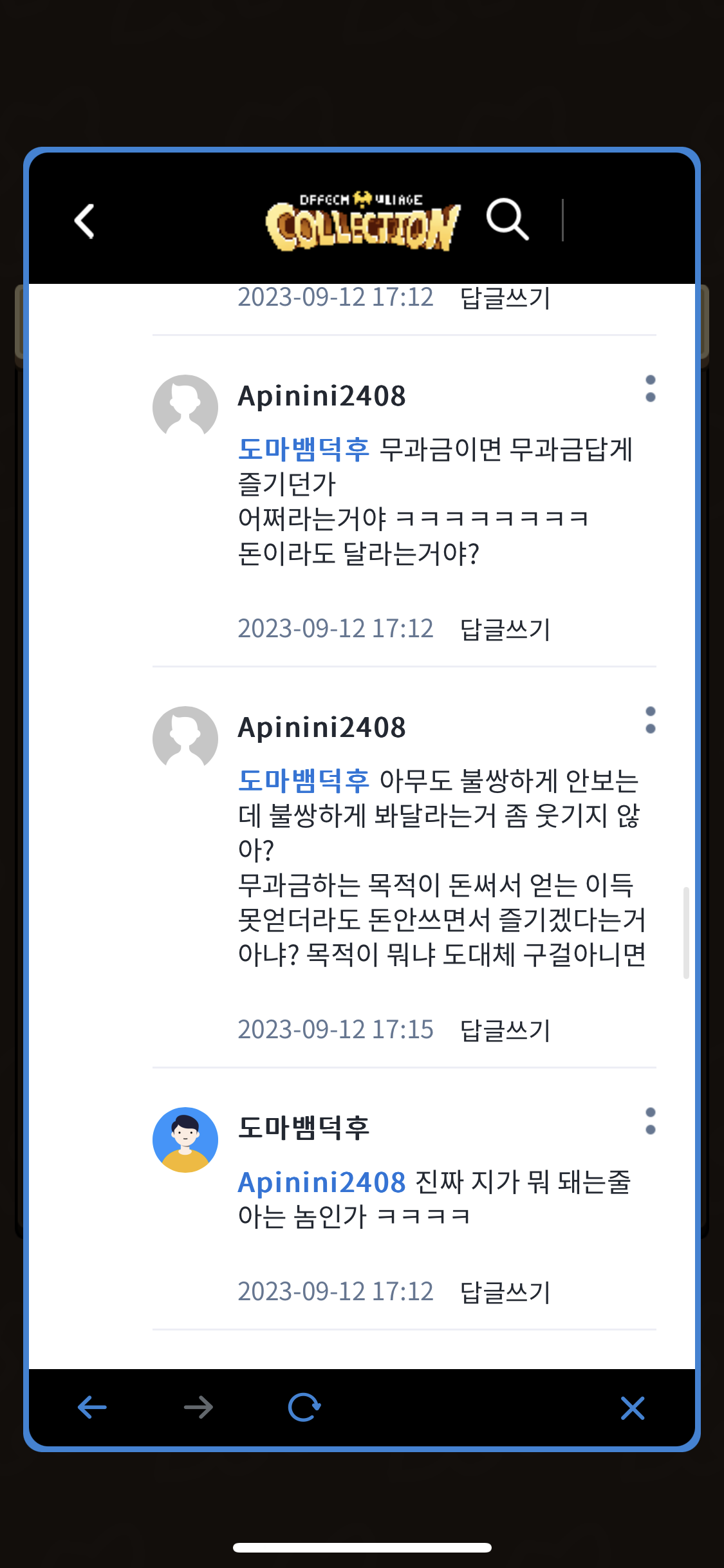Open options menu on 도마뱀덕후's comment
The image size is (724, 1568).
[x=650, y=1121]
